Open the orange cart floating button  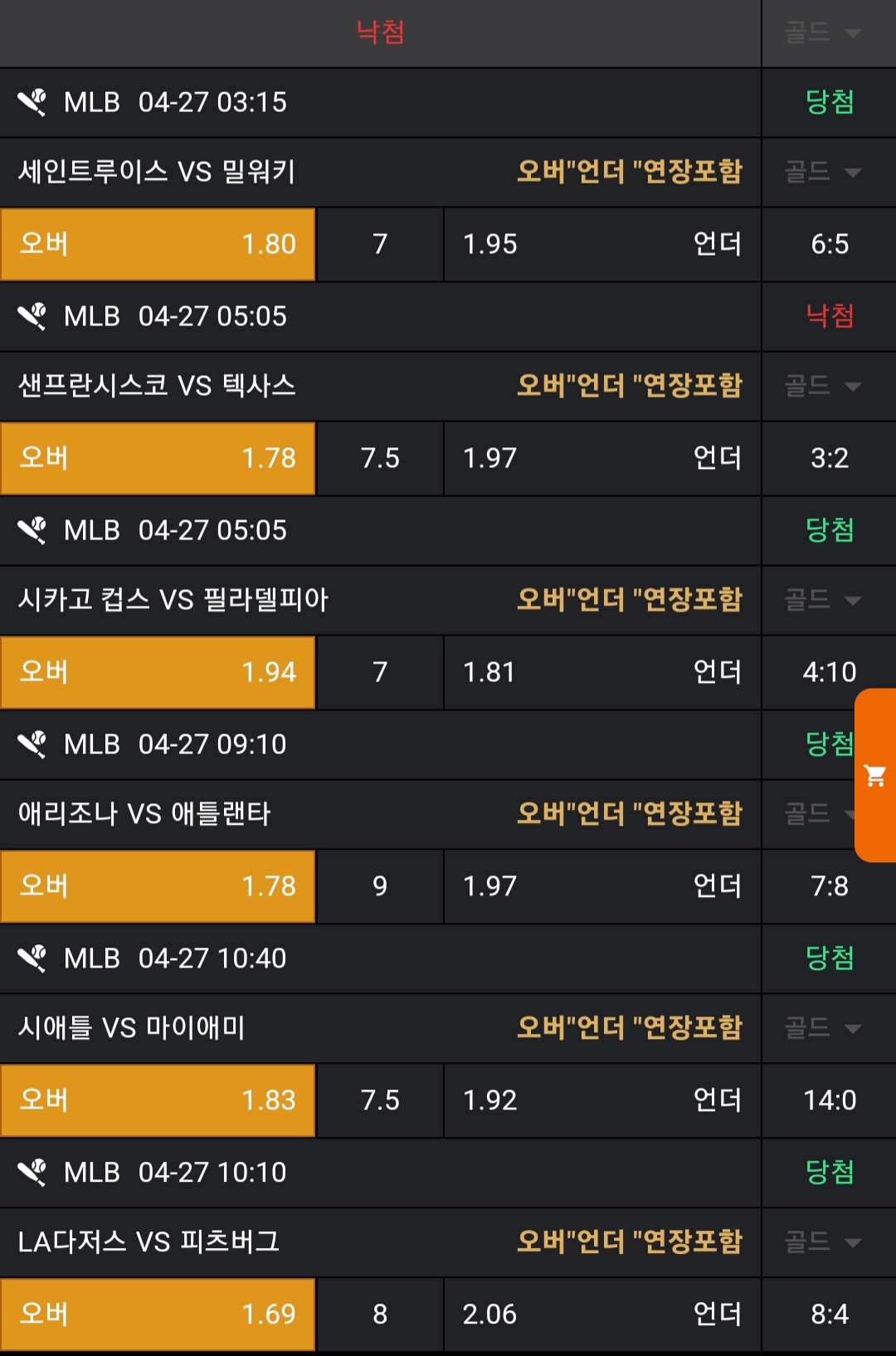(x=875, y=775)
